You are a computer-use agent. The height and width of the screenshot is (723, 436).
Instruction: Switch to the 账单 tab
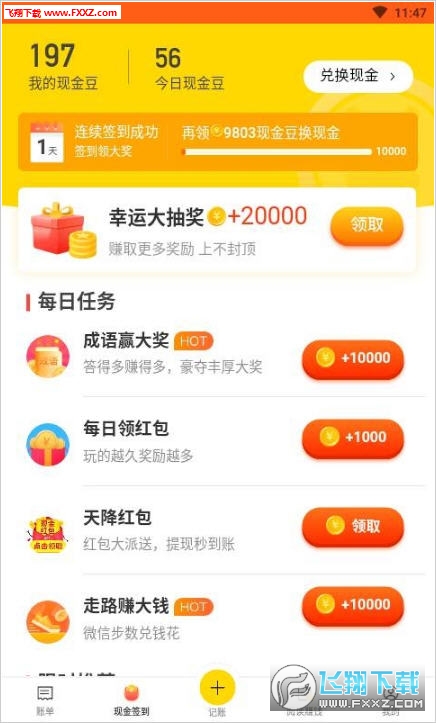click(x=45, y=701)
